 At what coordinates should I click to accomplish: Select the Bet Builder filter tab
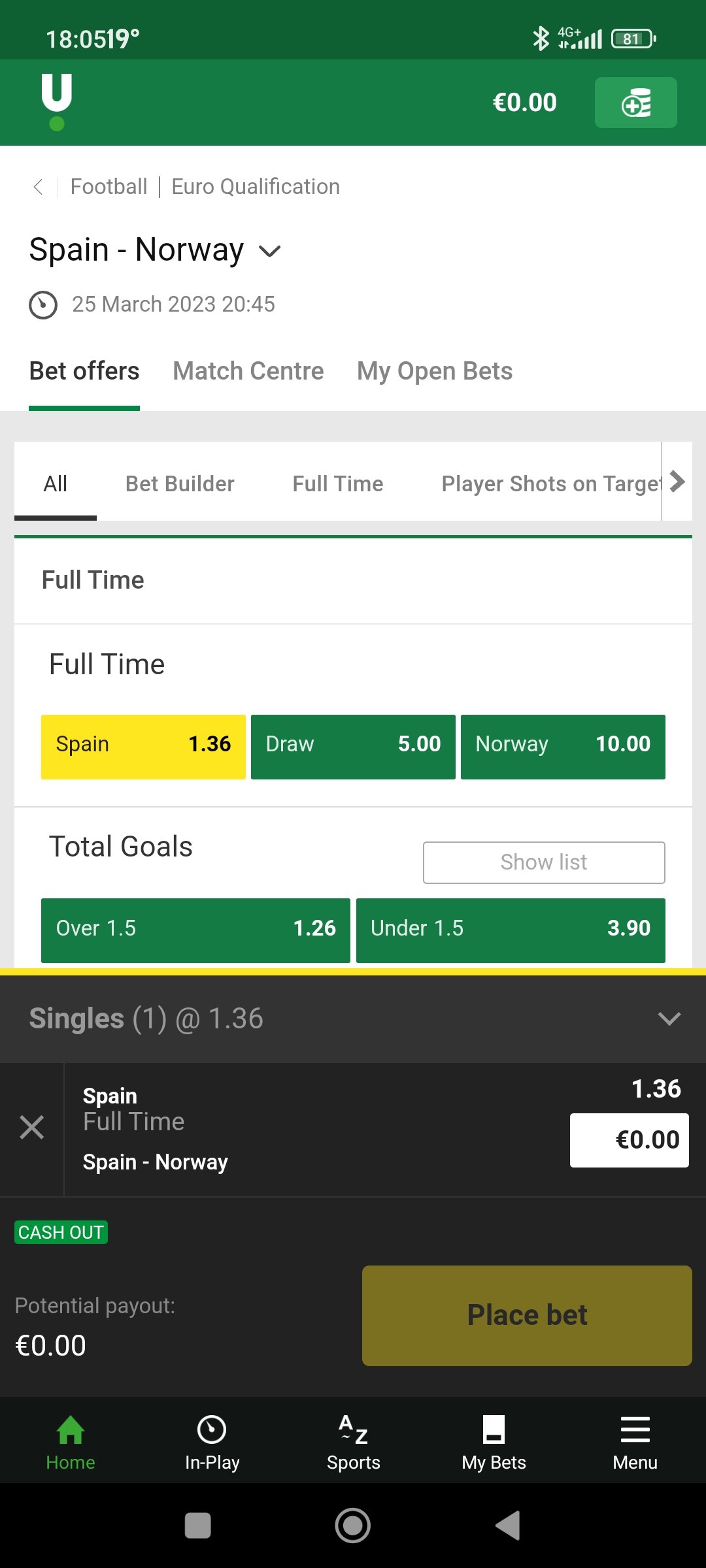[180, 483]
